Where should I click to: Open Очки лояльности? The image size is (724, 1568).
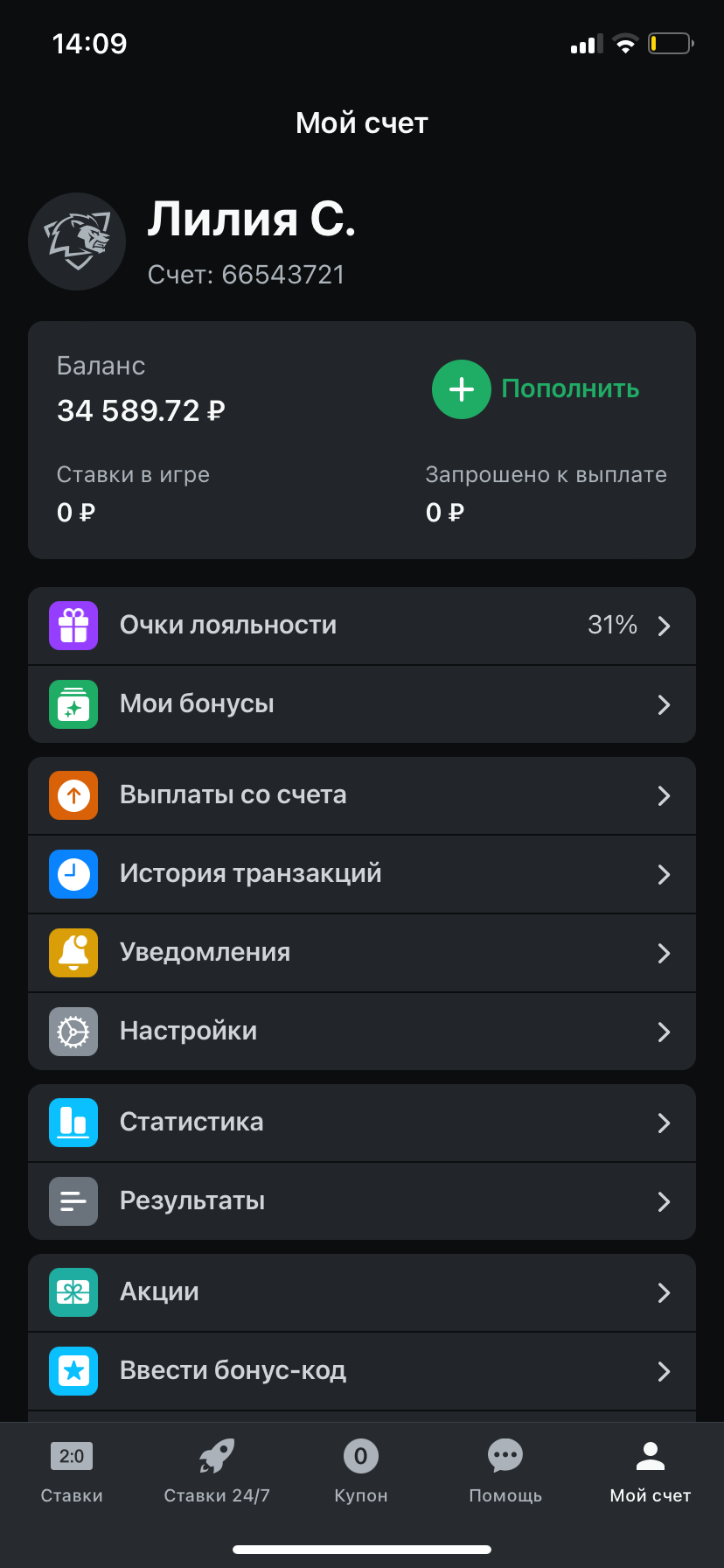click(361, 626)
